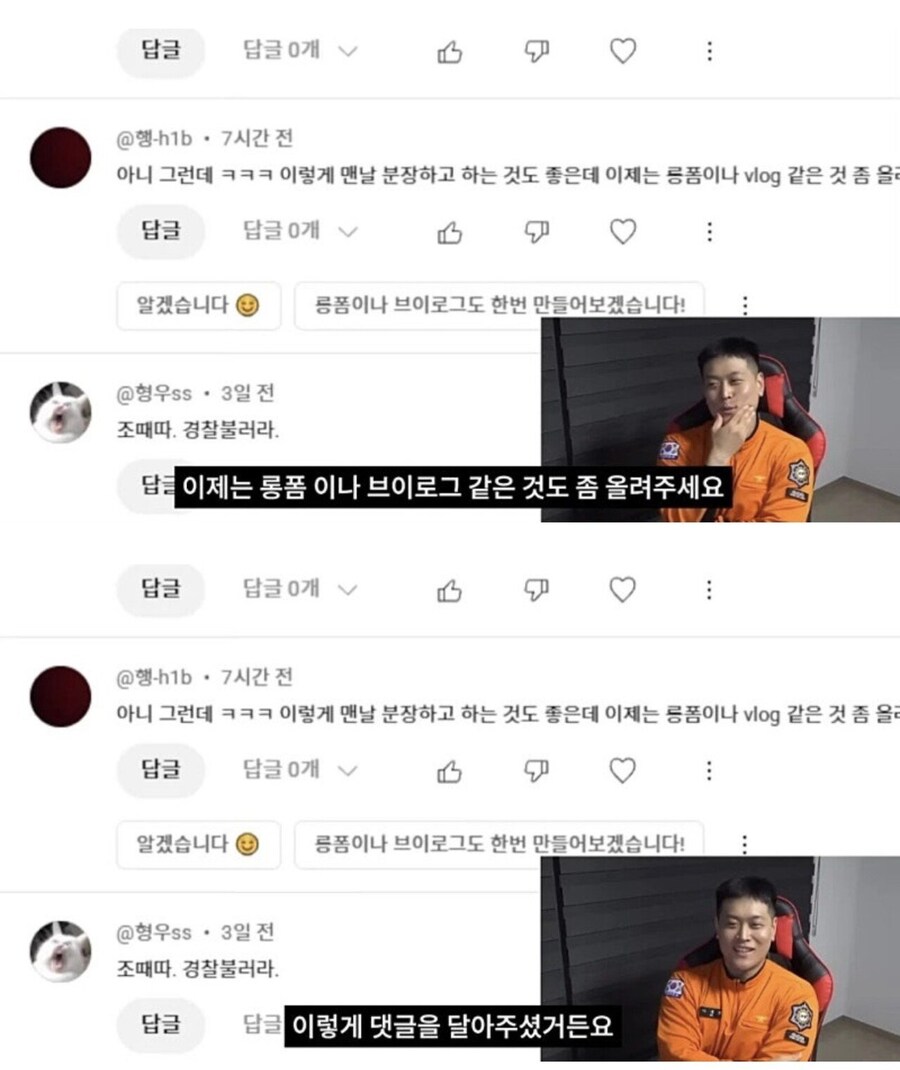Open the three-dot menu on @행-h1b's comment

(711, 233)
